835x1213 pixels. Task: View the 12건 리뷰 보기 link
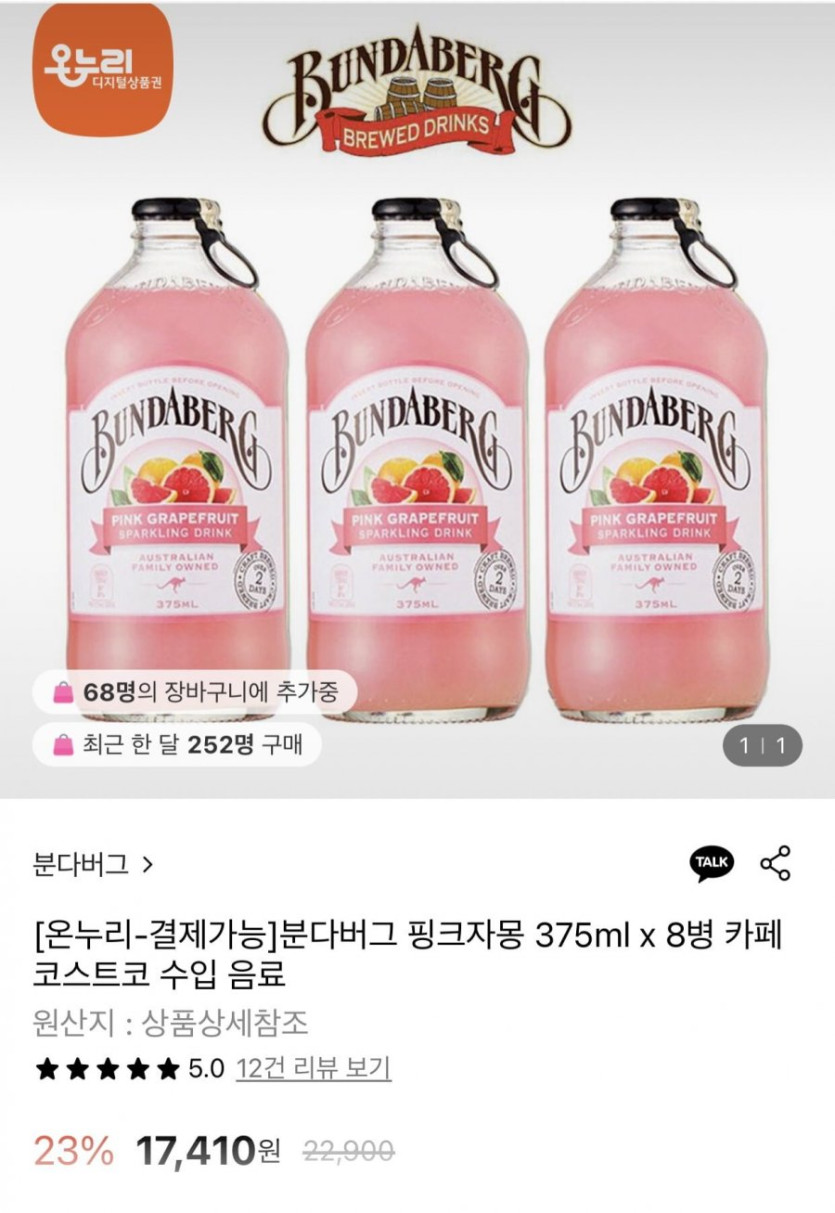[x=313, y=1068]
